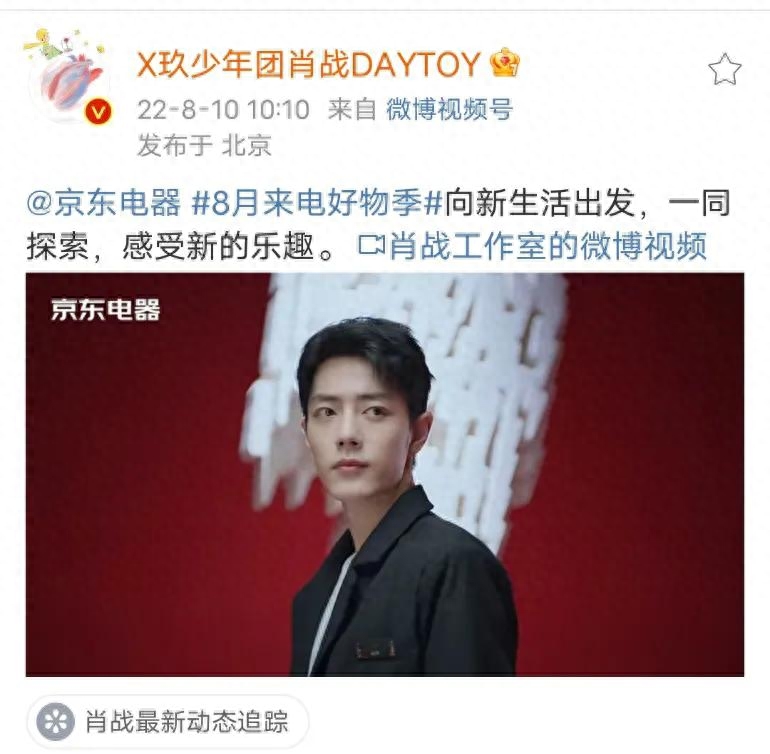Screen dimensions: 770x754
Task: Tap the 肖战最新动态追踪 chip
Action: tap(167, 721)
